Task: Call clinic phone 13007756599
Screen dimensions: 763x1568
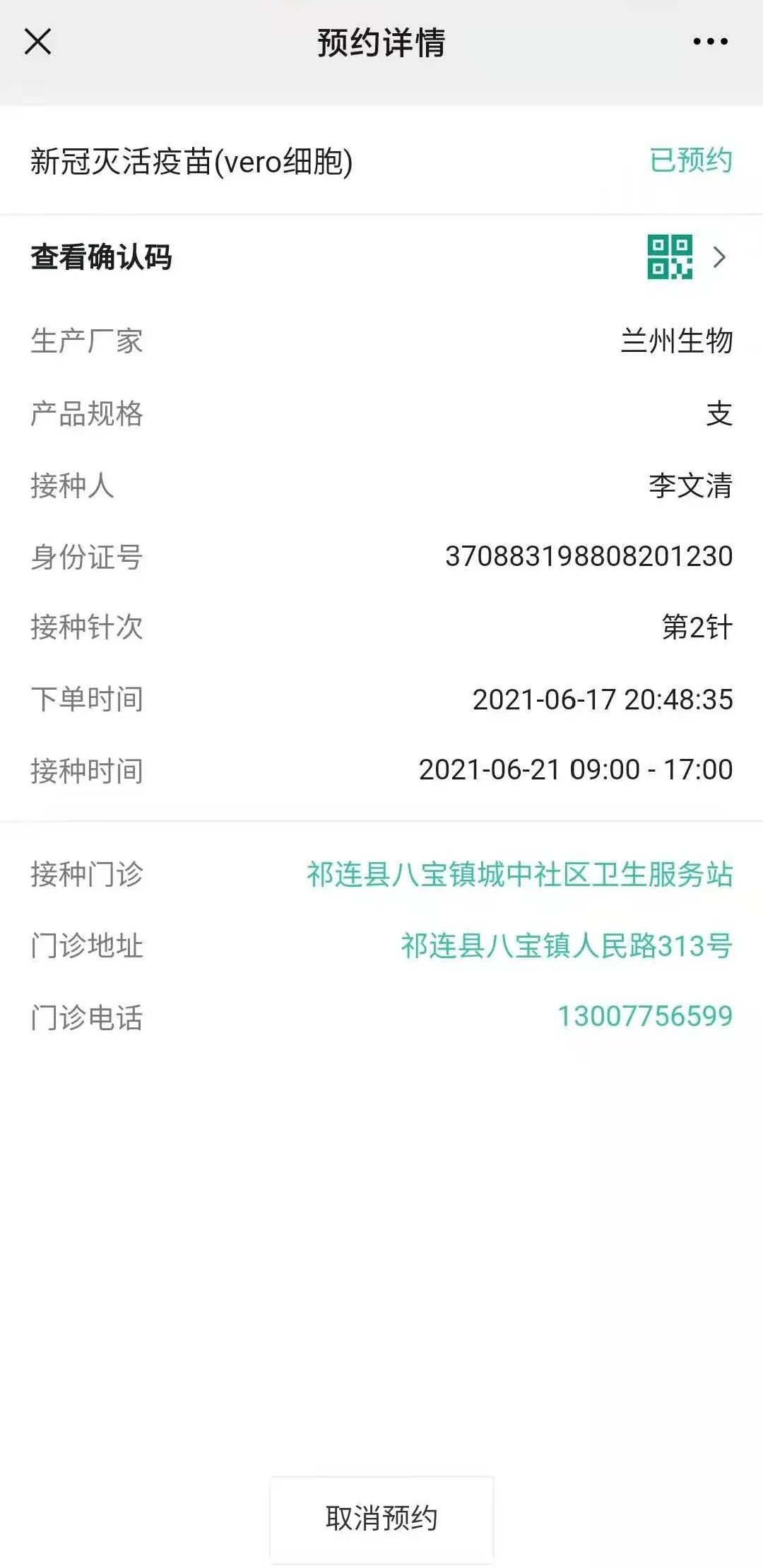Action: tap(645, 1016)
